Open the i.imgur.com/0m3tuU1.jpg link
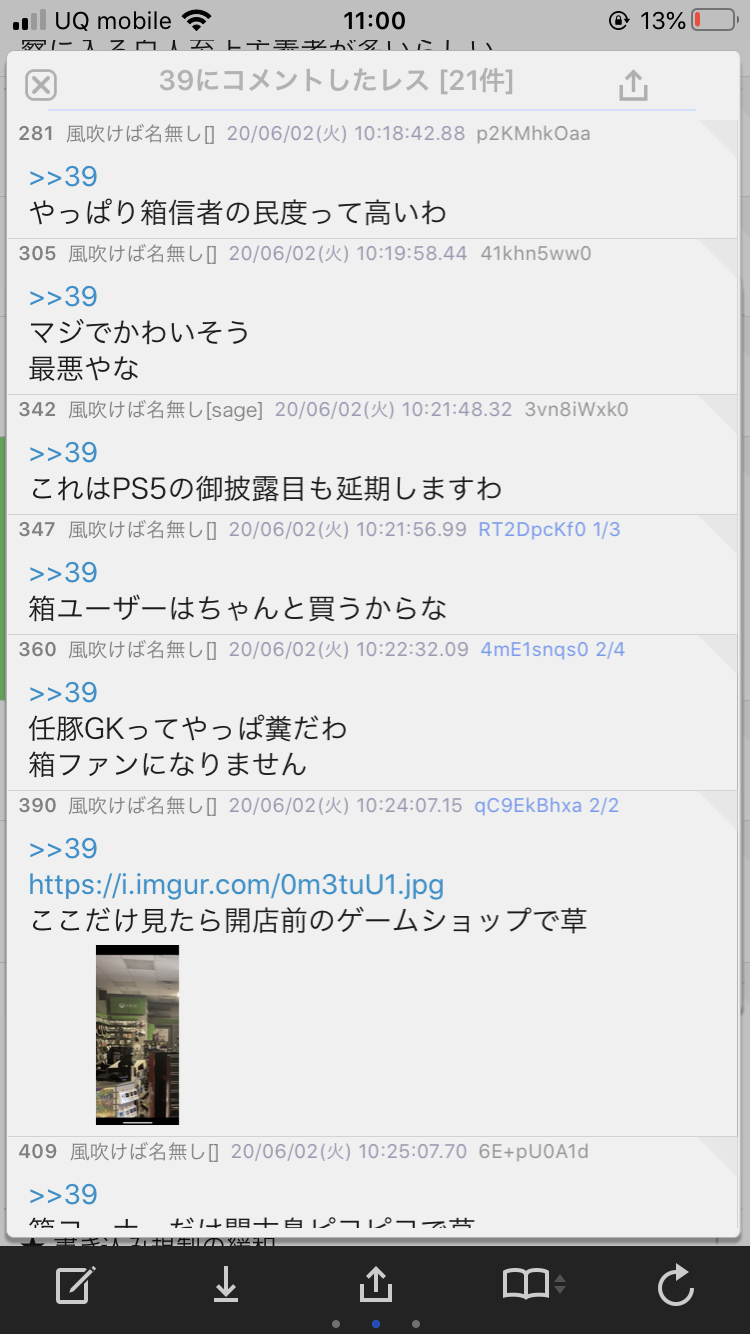The height and width of the screenshot is (1334, 750). click(x=236, y=885)
